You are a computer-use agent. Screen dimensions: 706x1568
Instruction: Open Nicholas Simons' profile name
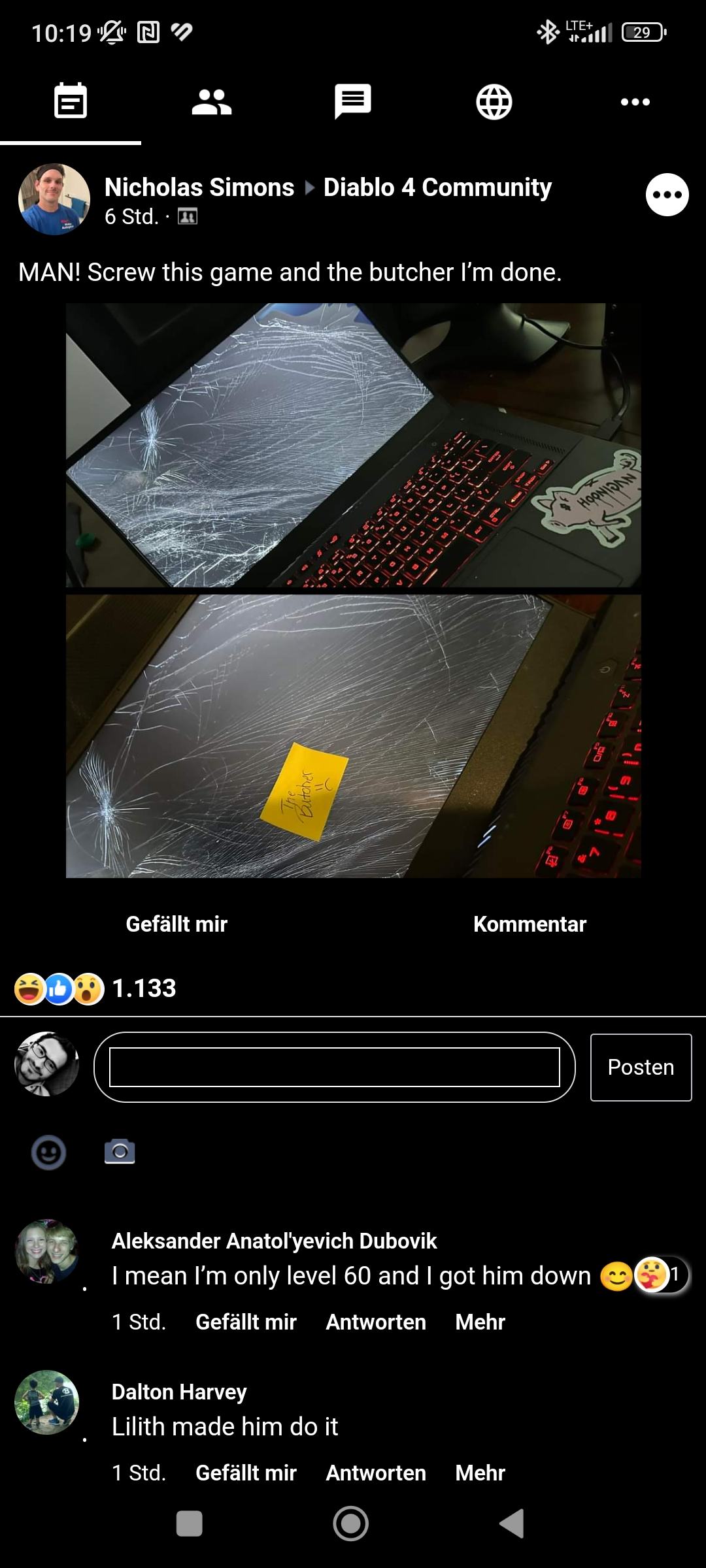[x=199, y=188]
